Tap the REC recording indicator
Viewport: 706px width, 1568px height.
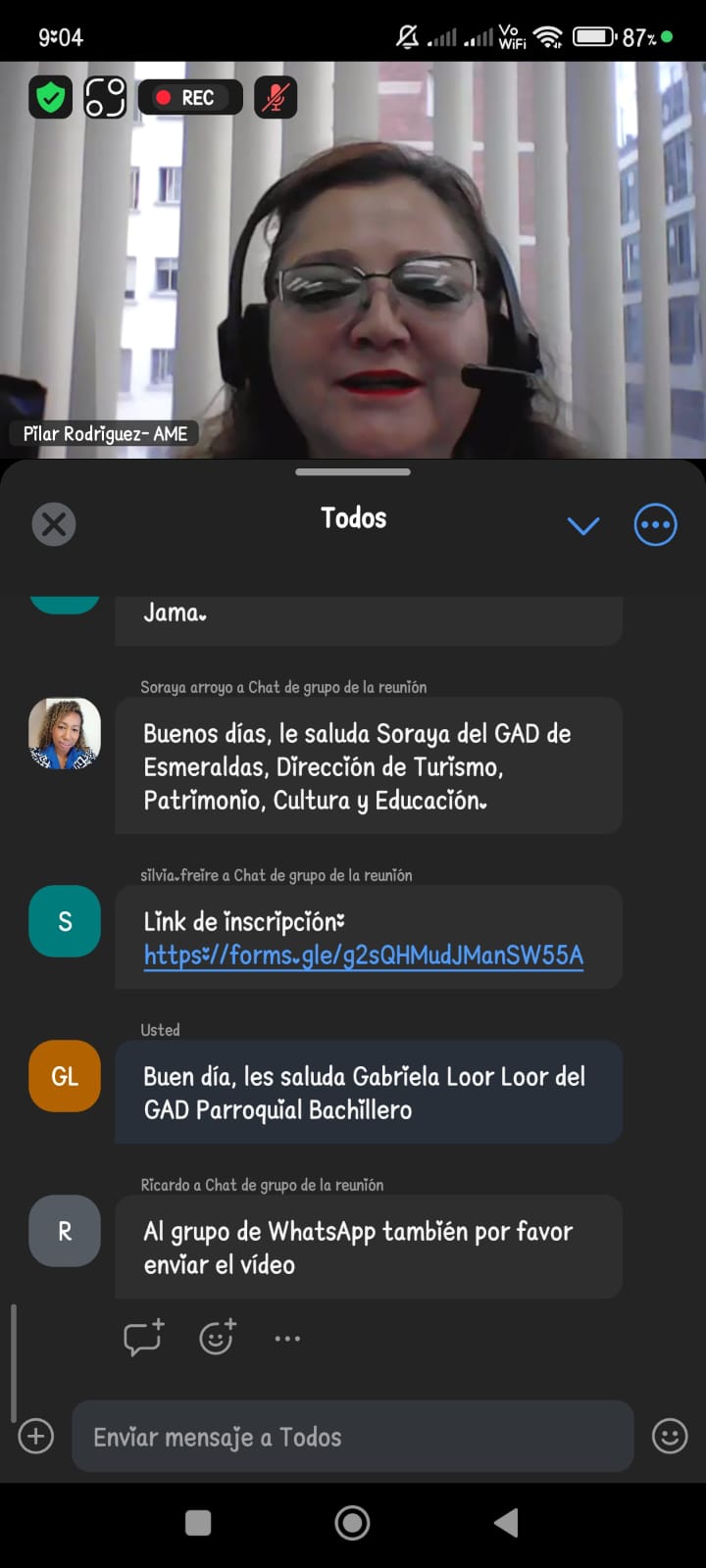(x=189, y=97)
